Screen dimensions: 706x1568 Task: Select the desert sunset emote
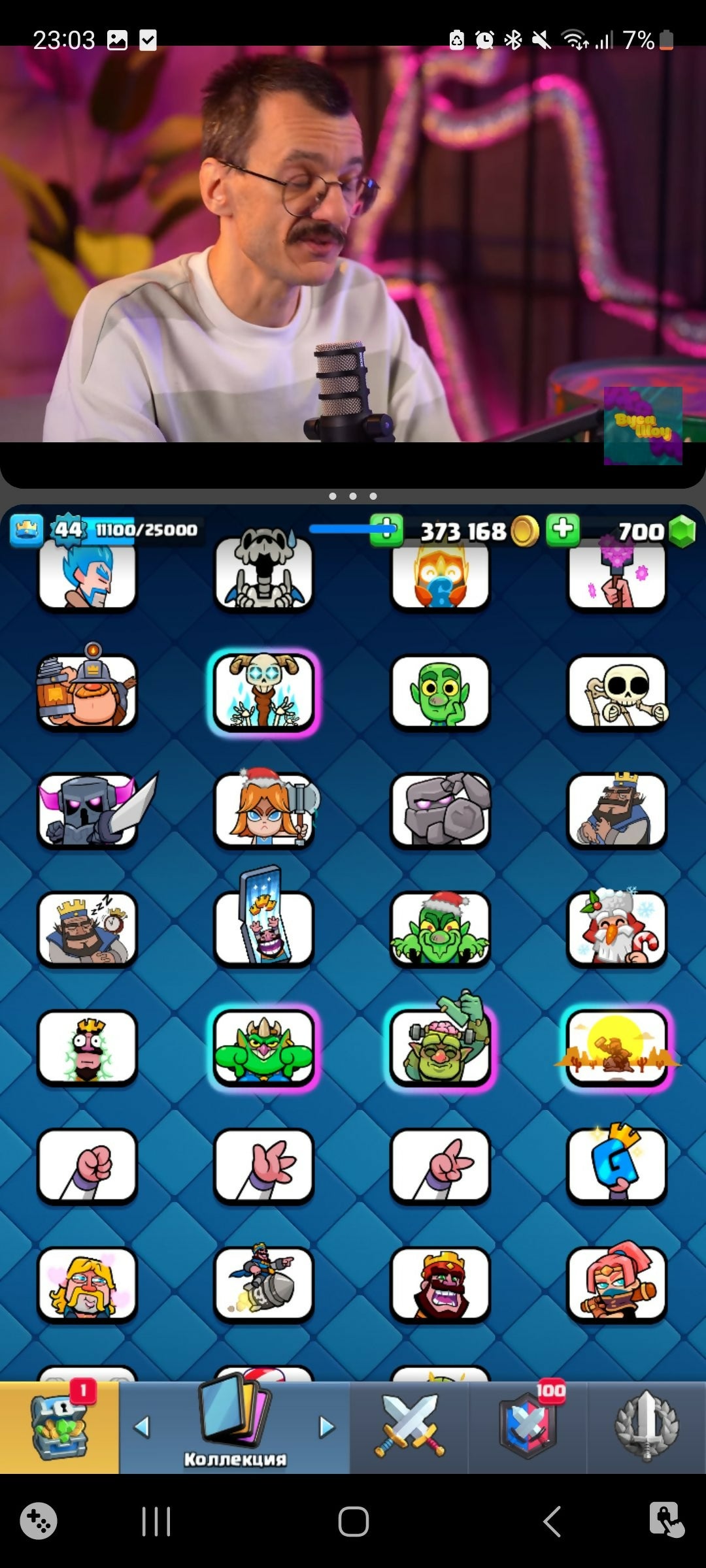click(x=616, y=1047)
